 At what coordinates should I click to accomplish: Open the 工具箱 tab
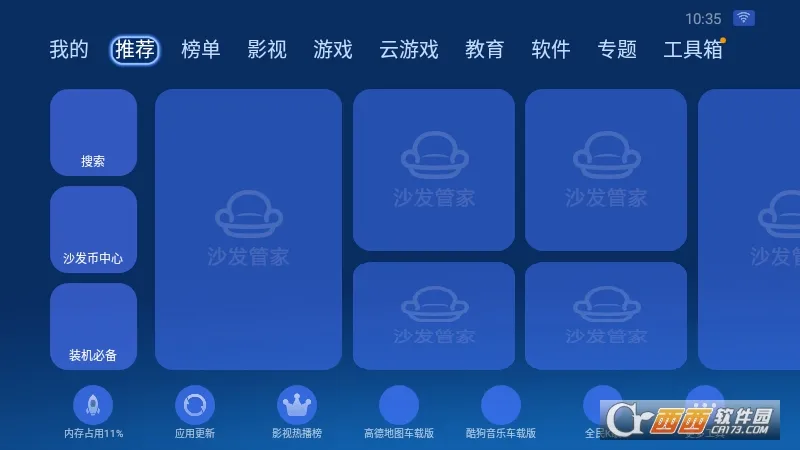click(x=692, y=50)
